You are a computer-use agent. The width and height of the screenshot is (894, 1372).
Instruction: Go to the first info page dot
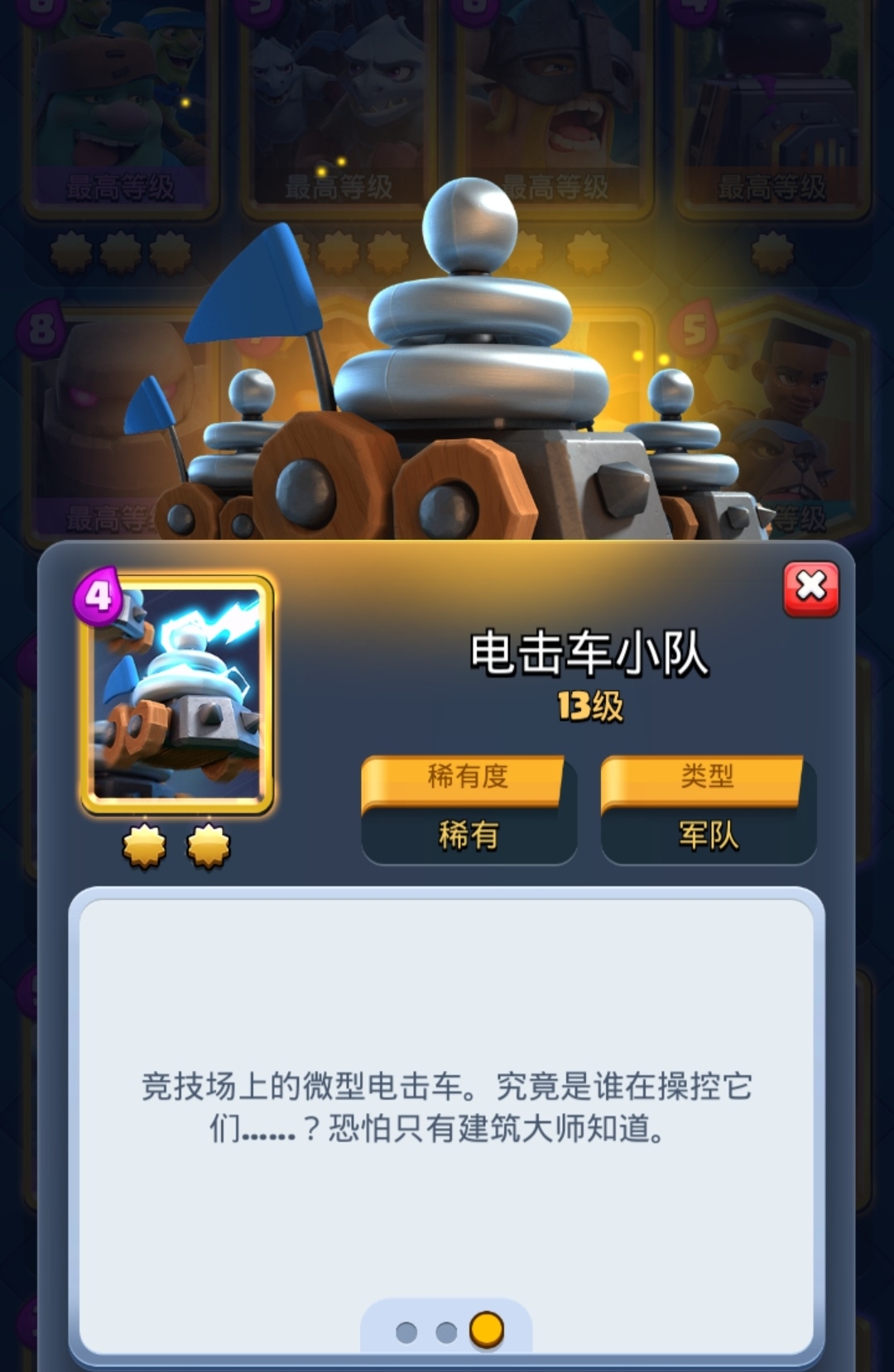(406, 1331)
